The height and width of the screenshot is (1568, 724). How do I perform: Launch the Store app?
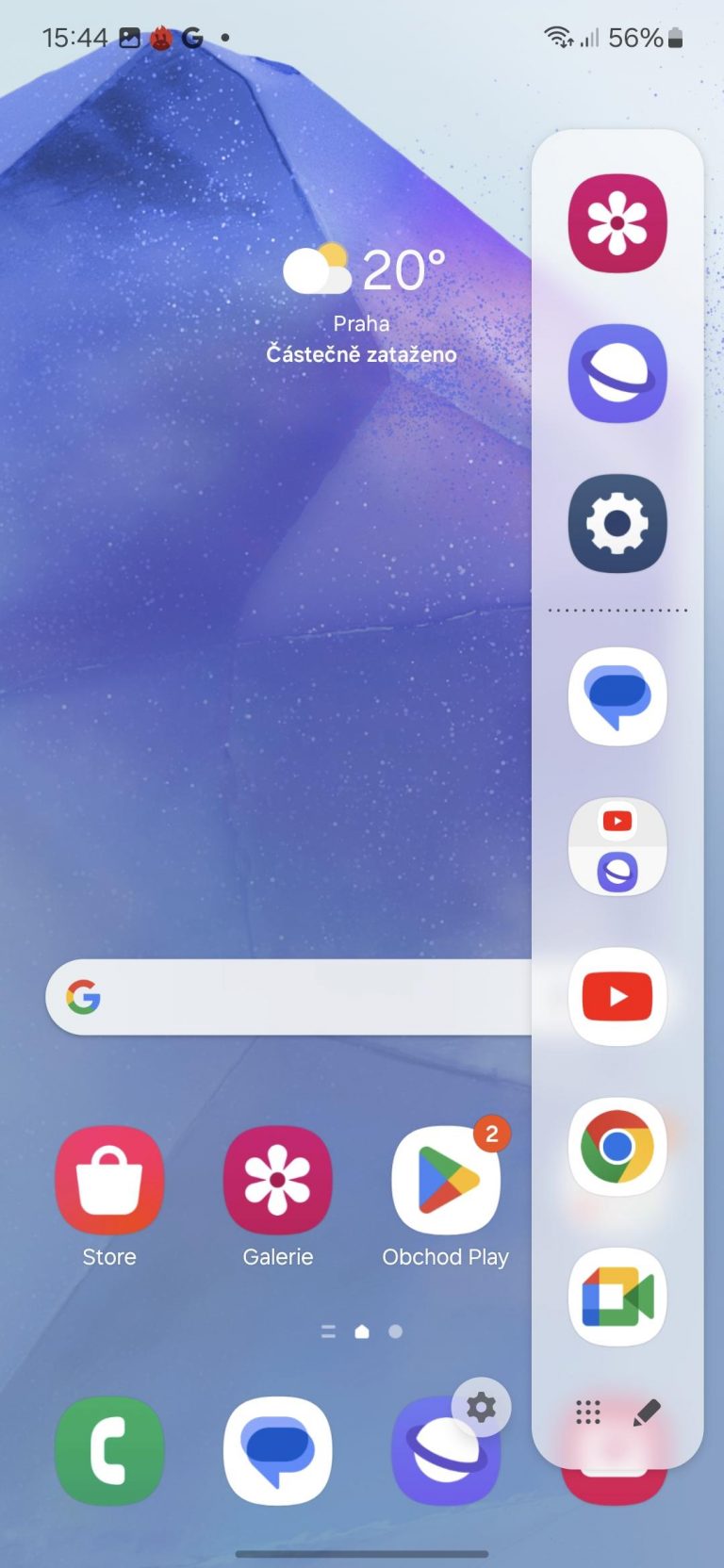pyautogui.click(x=108, y=1180)
